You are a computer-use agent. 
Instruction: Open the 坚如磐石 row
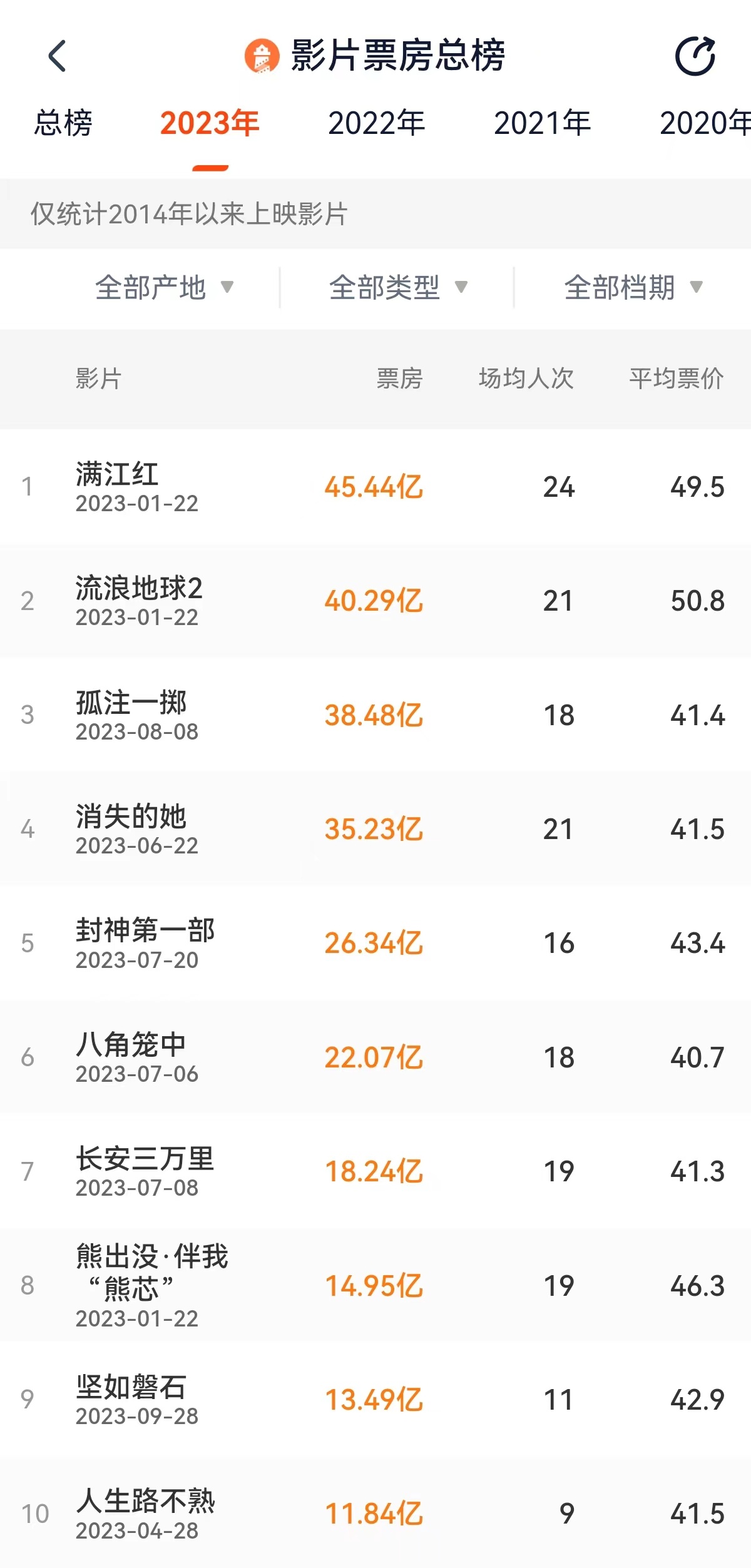pyautogui.click(x=375, y=1400)
